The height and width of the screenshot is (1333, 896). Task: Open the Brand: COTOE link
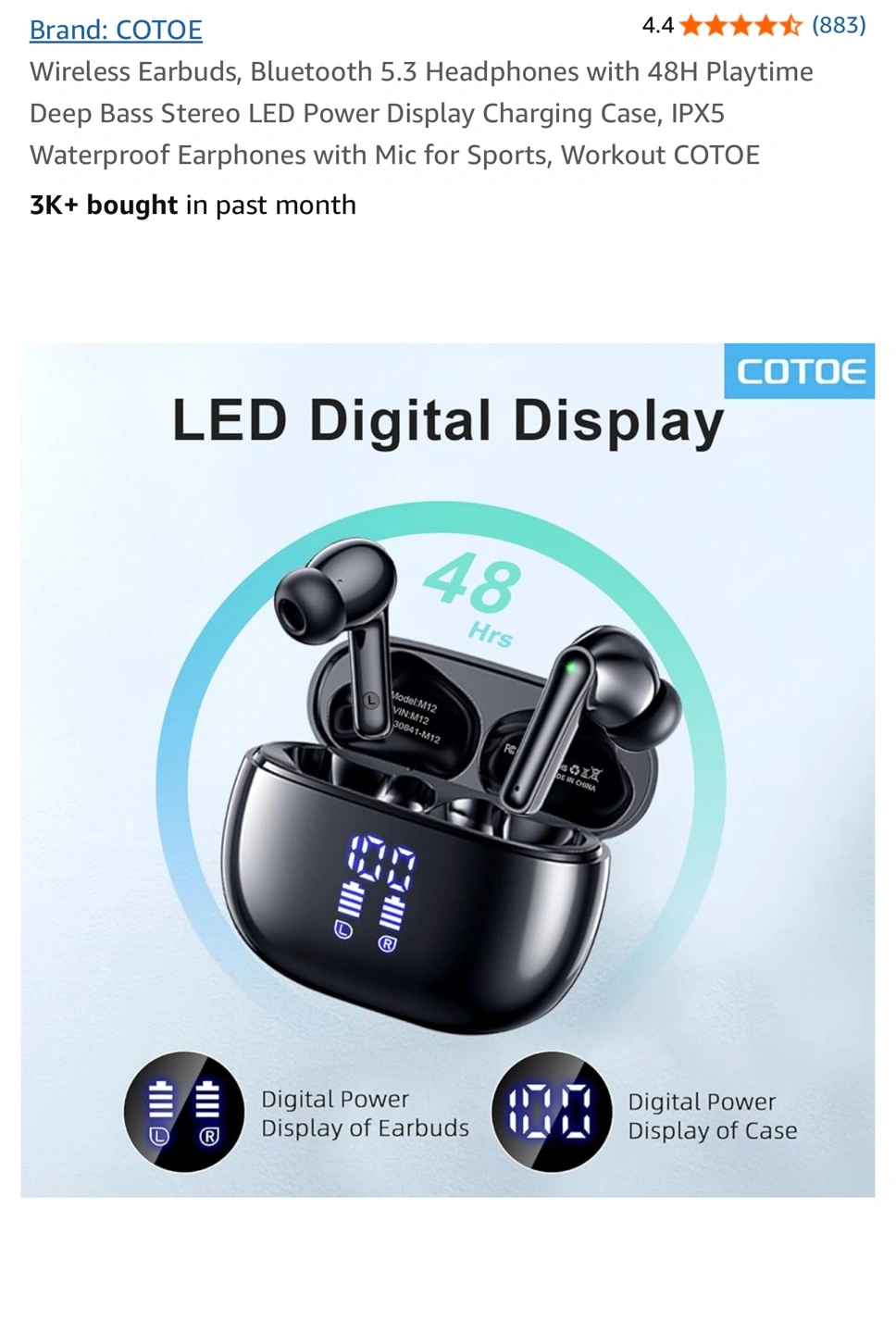[116, 30]
